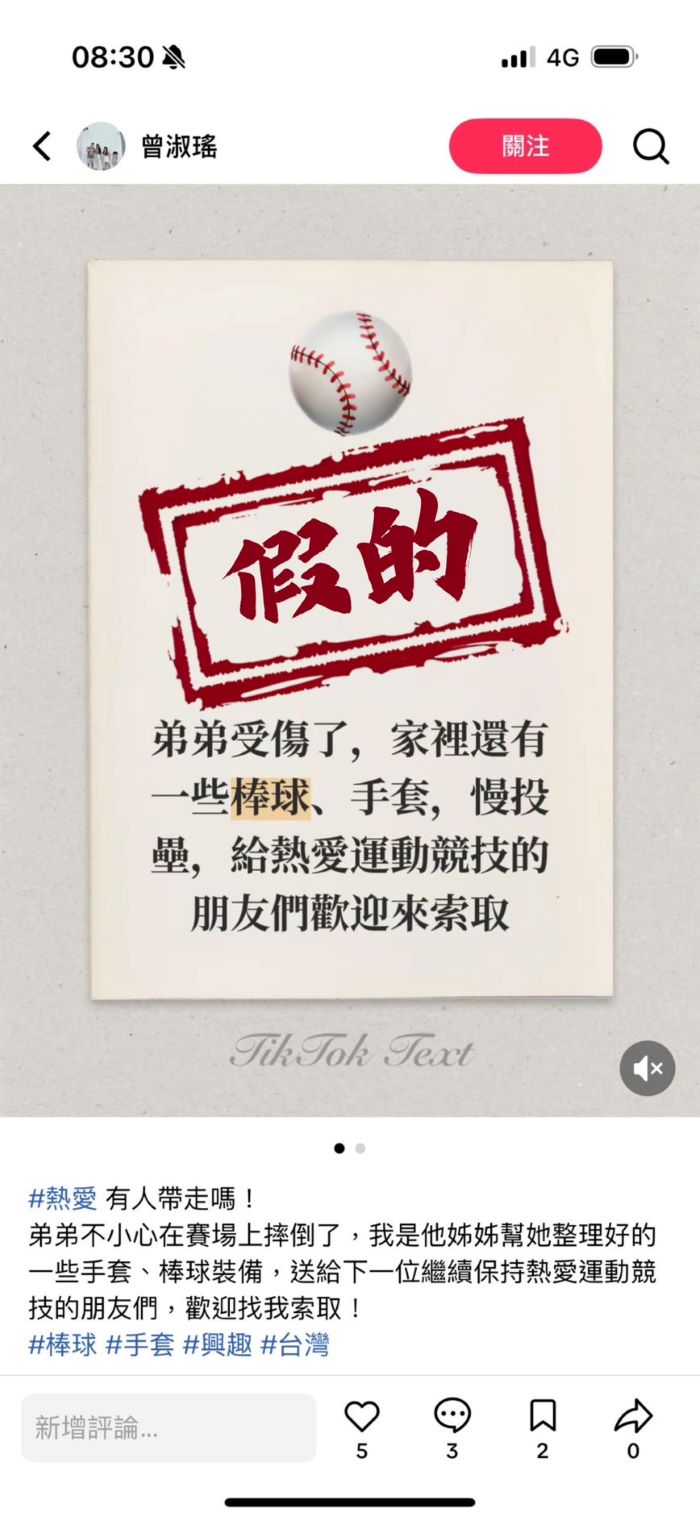Open 曾淑瑤's profile avatar
The height and width of the screenshot is (1521, 700).
101,147
